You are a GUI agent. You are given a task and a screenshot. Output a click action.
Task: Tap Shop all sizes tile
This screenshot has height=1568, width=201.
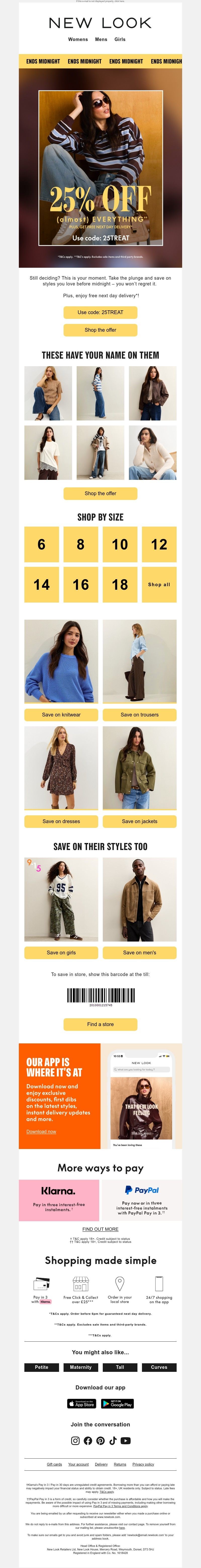[x=159, y=584]
